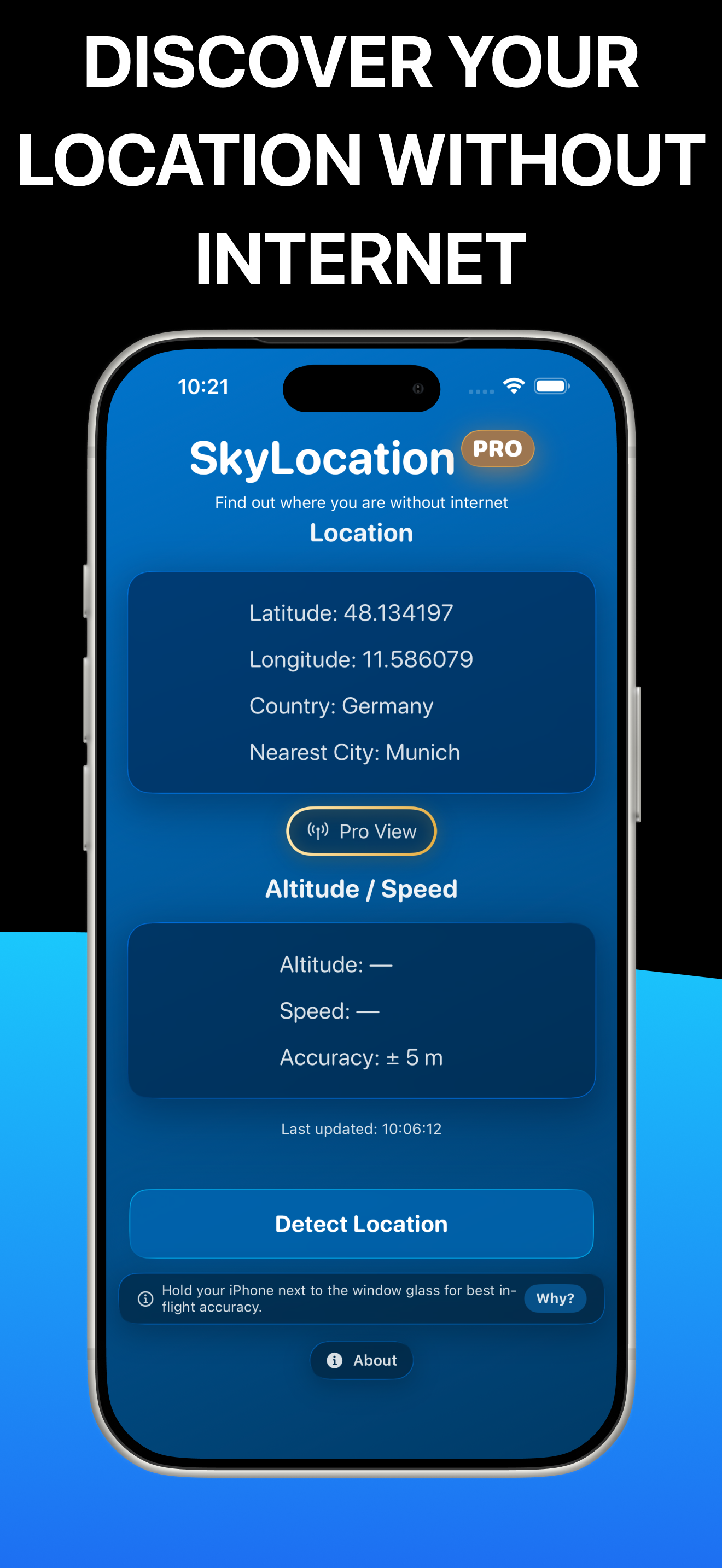Tap the Last updated timestamp
This screenshot has height=1568, width=722.
361,1128
